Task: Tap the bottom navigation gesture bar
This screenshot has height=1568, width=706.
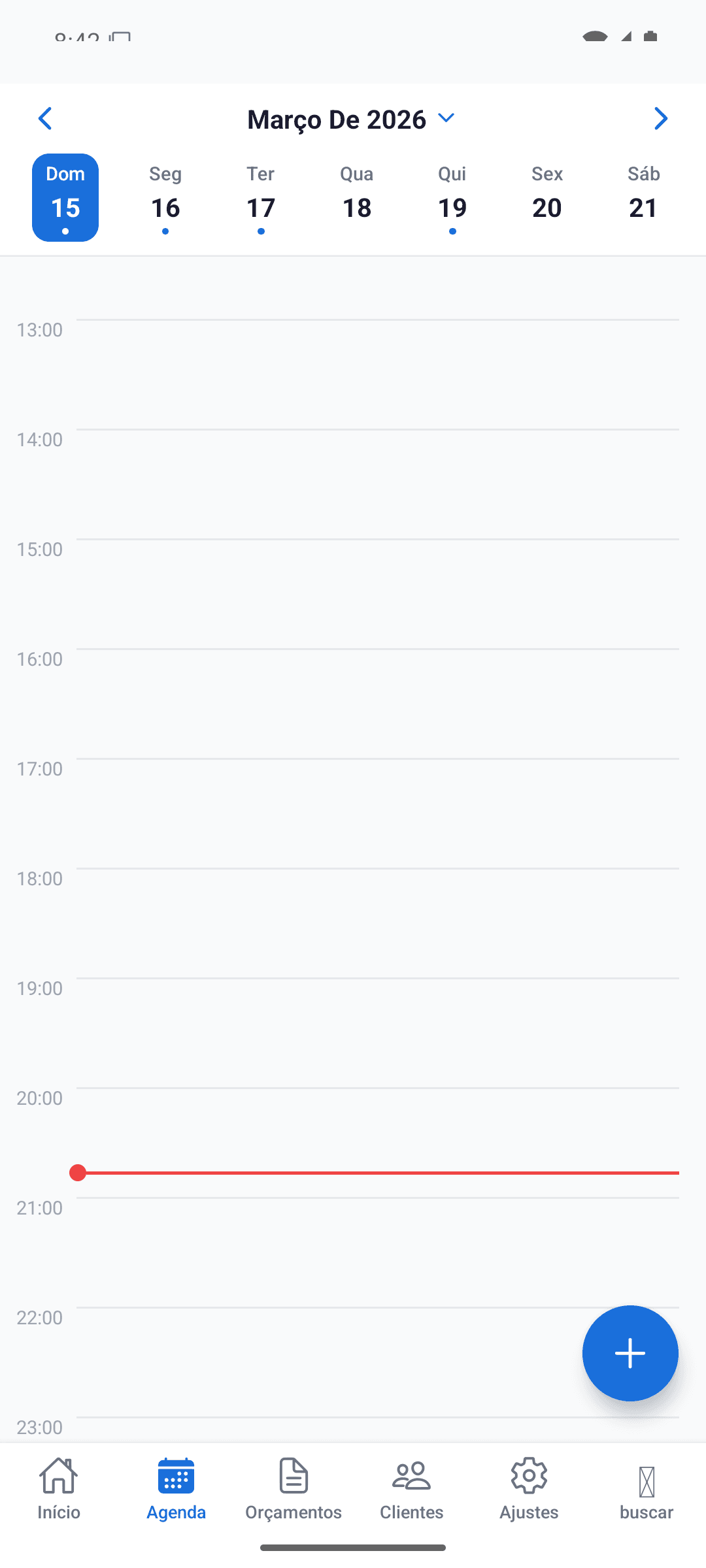Action: tap(353, 1546)
